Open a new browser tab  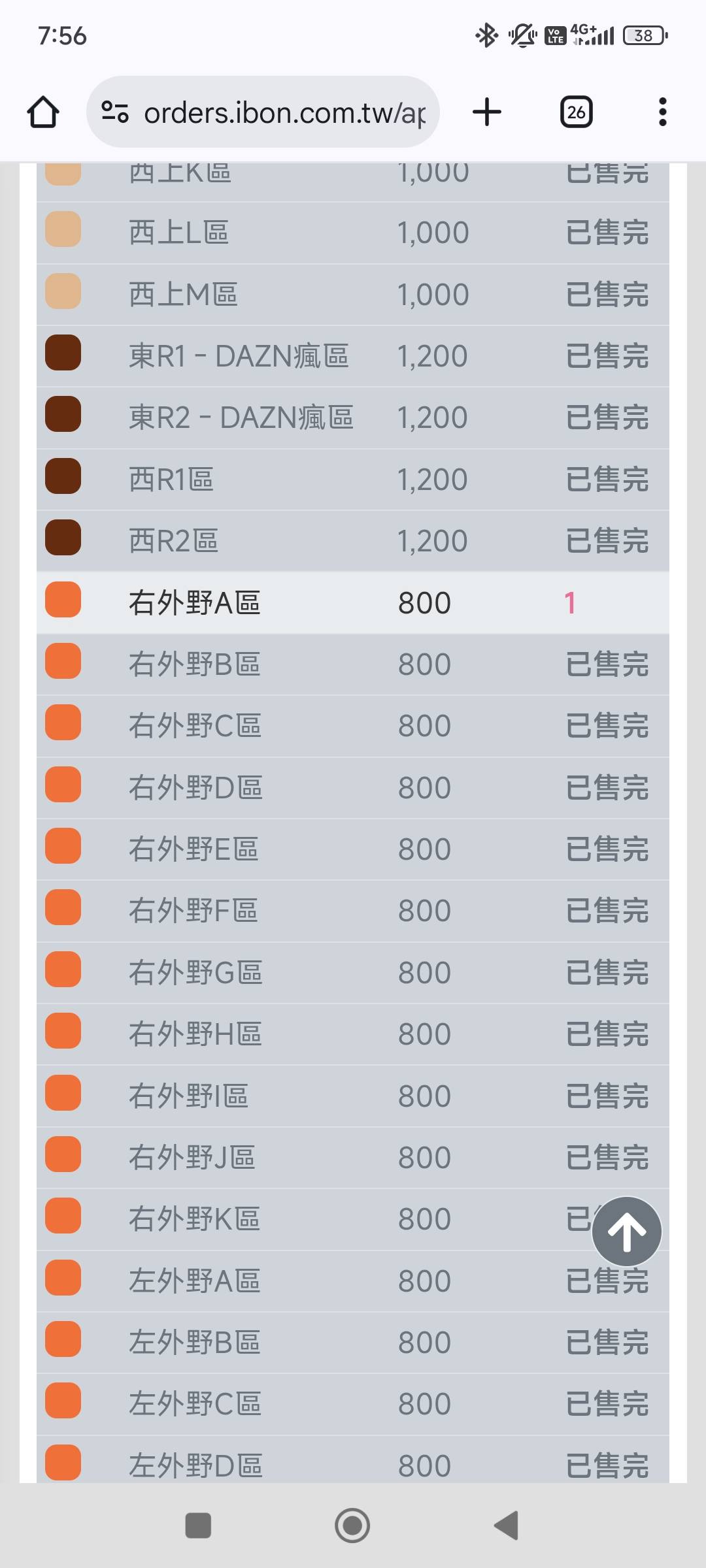click(487, 112)
